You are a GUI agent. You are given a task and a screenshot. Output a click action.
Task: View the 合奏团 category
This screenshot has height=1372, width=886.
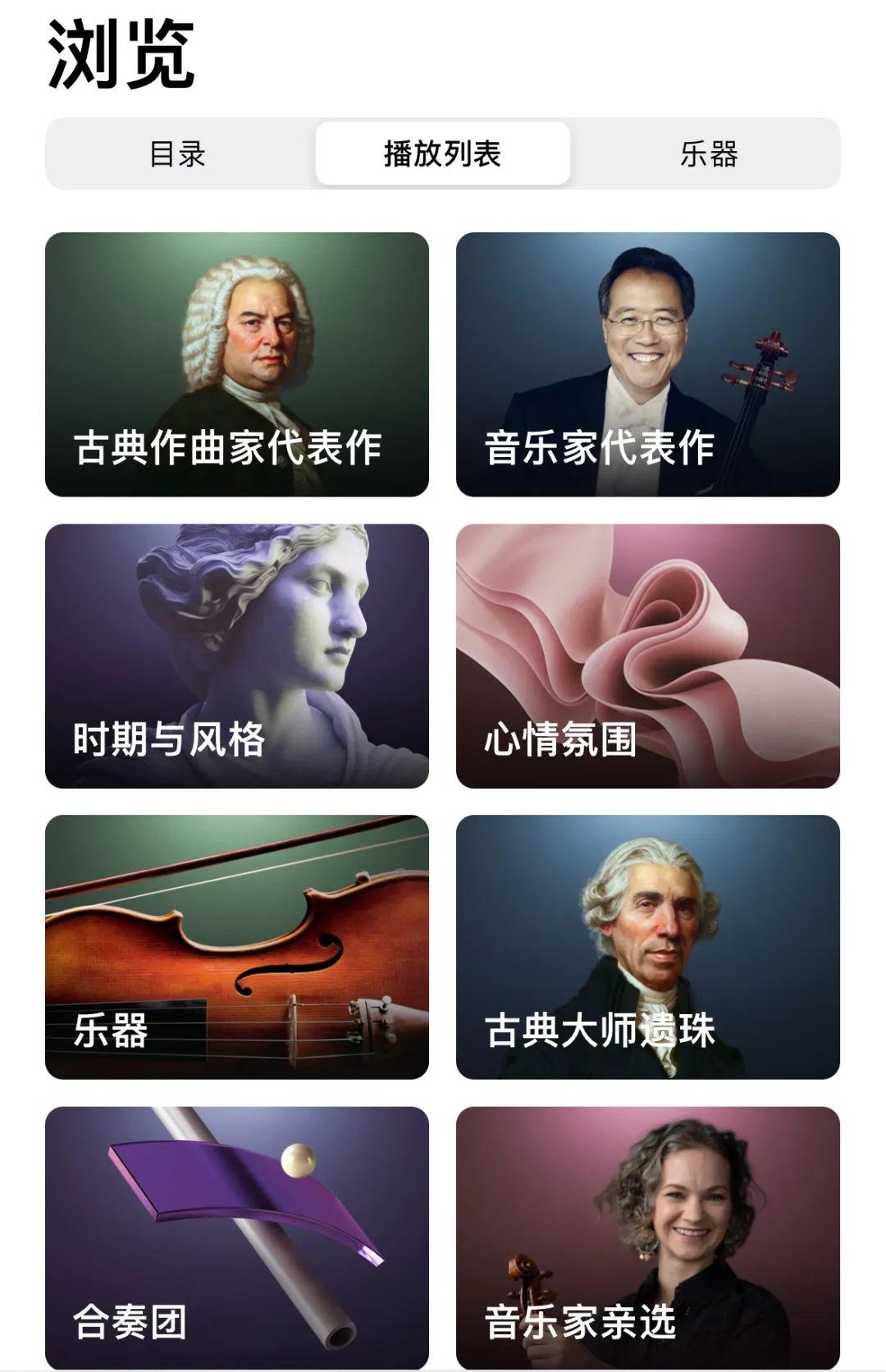pos(237,1237)
